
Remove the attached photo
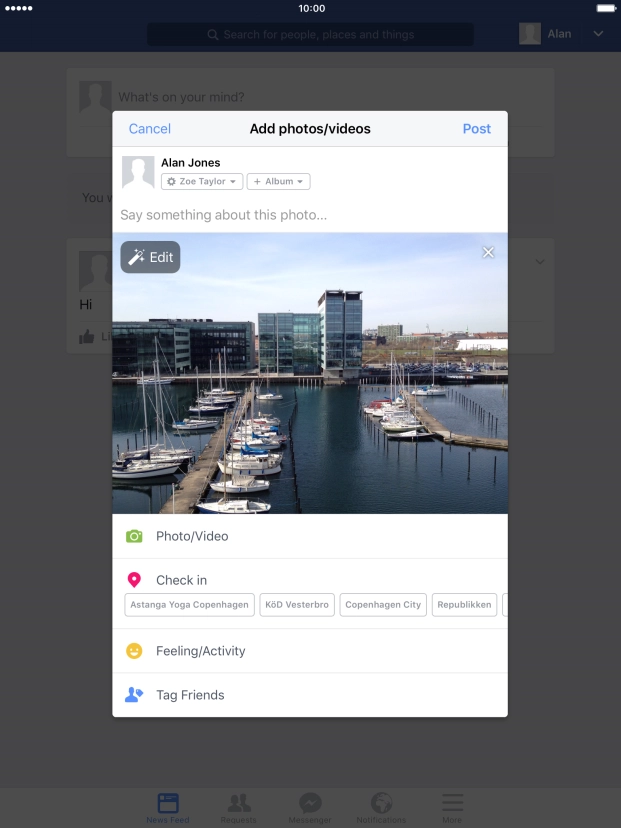488,252
